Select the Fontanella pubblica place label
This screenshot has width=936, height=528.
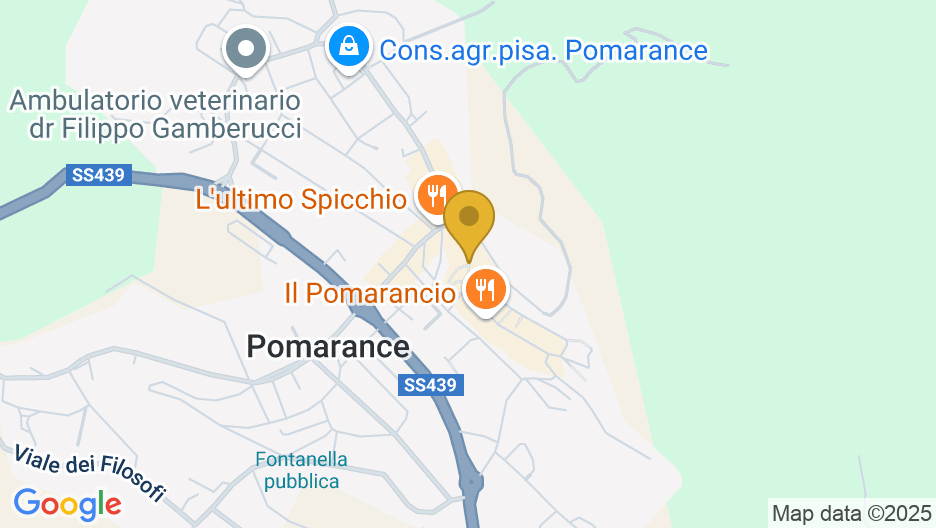[301, 470]
